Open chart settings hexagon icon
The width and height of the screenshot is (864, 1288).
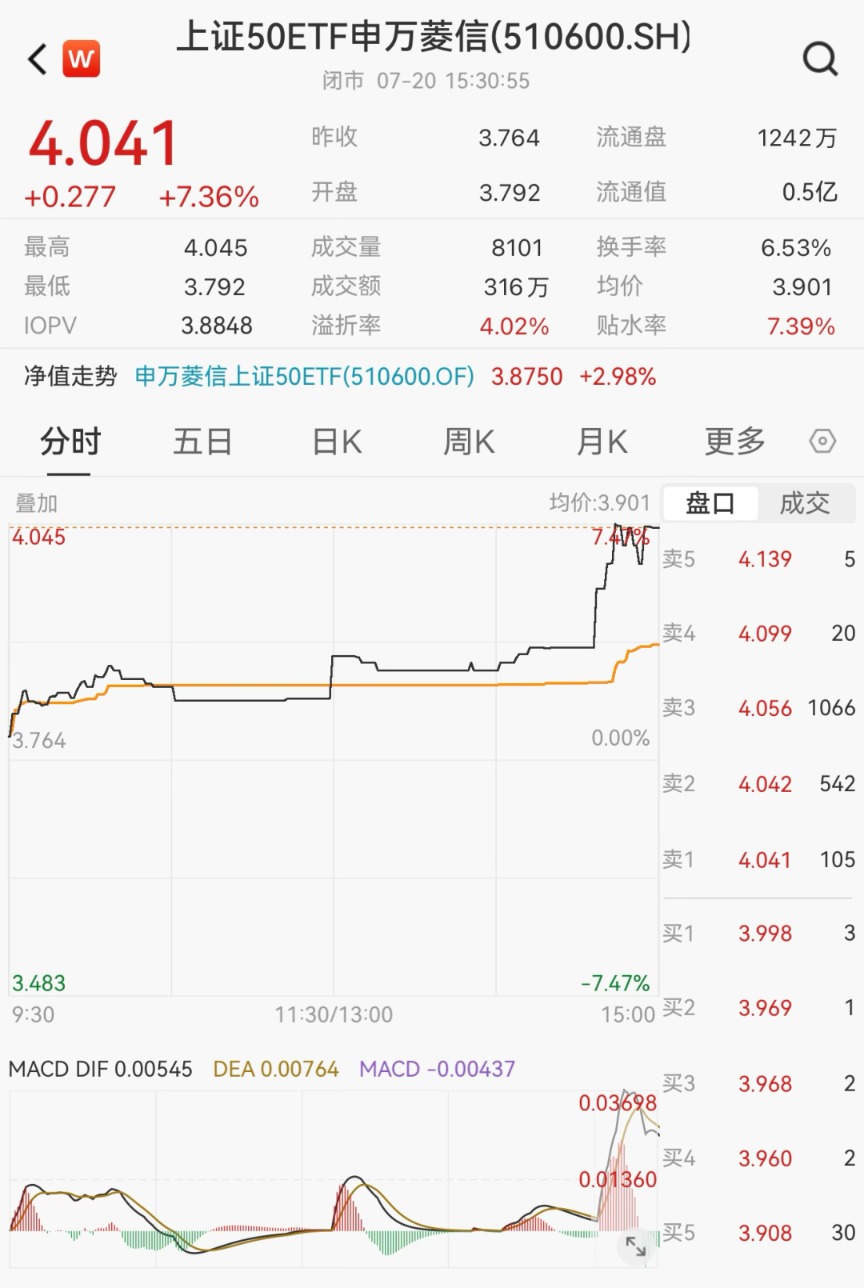pos(822,441)
